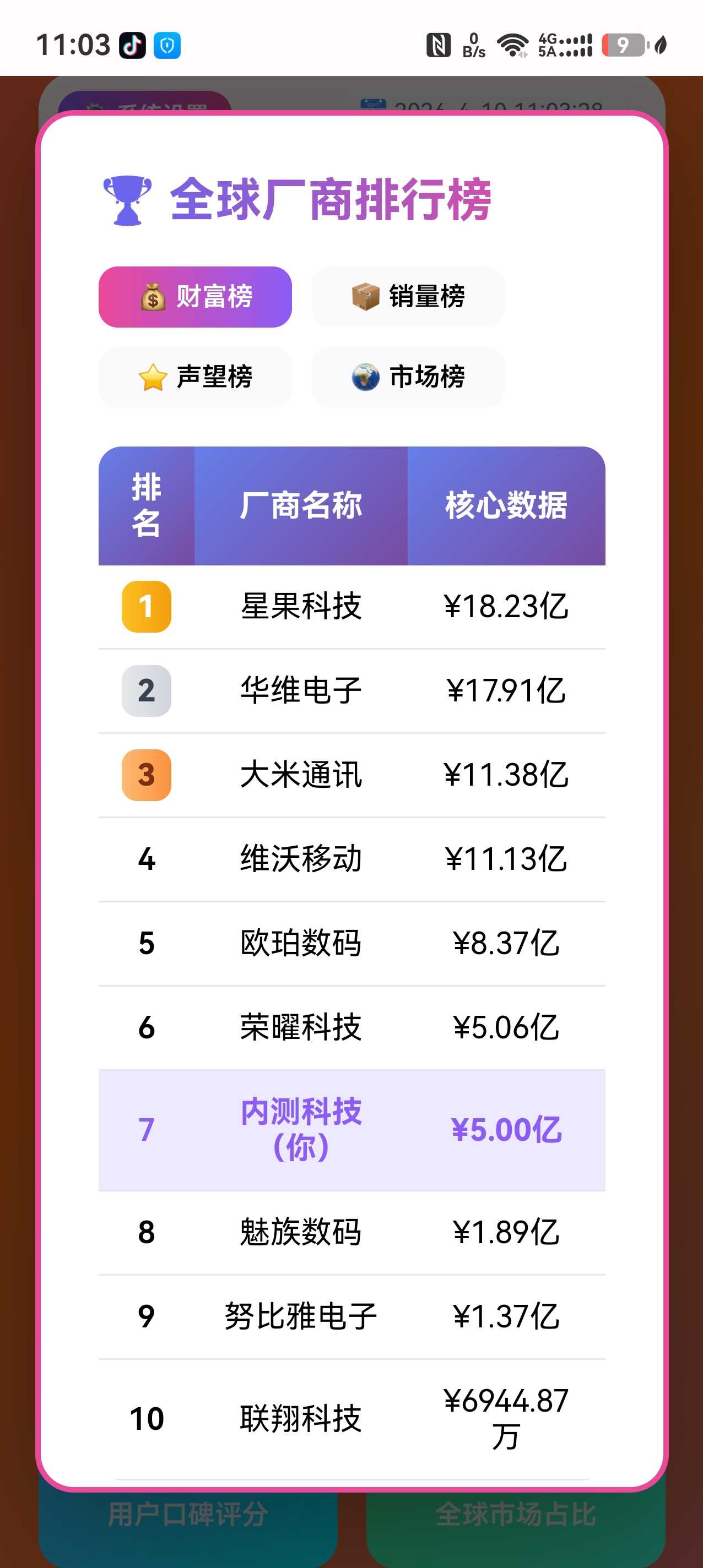Switch to the 销量榜 tab
This screenshot has width=703, height=1568.
[x=408, y=297]
